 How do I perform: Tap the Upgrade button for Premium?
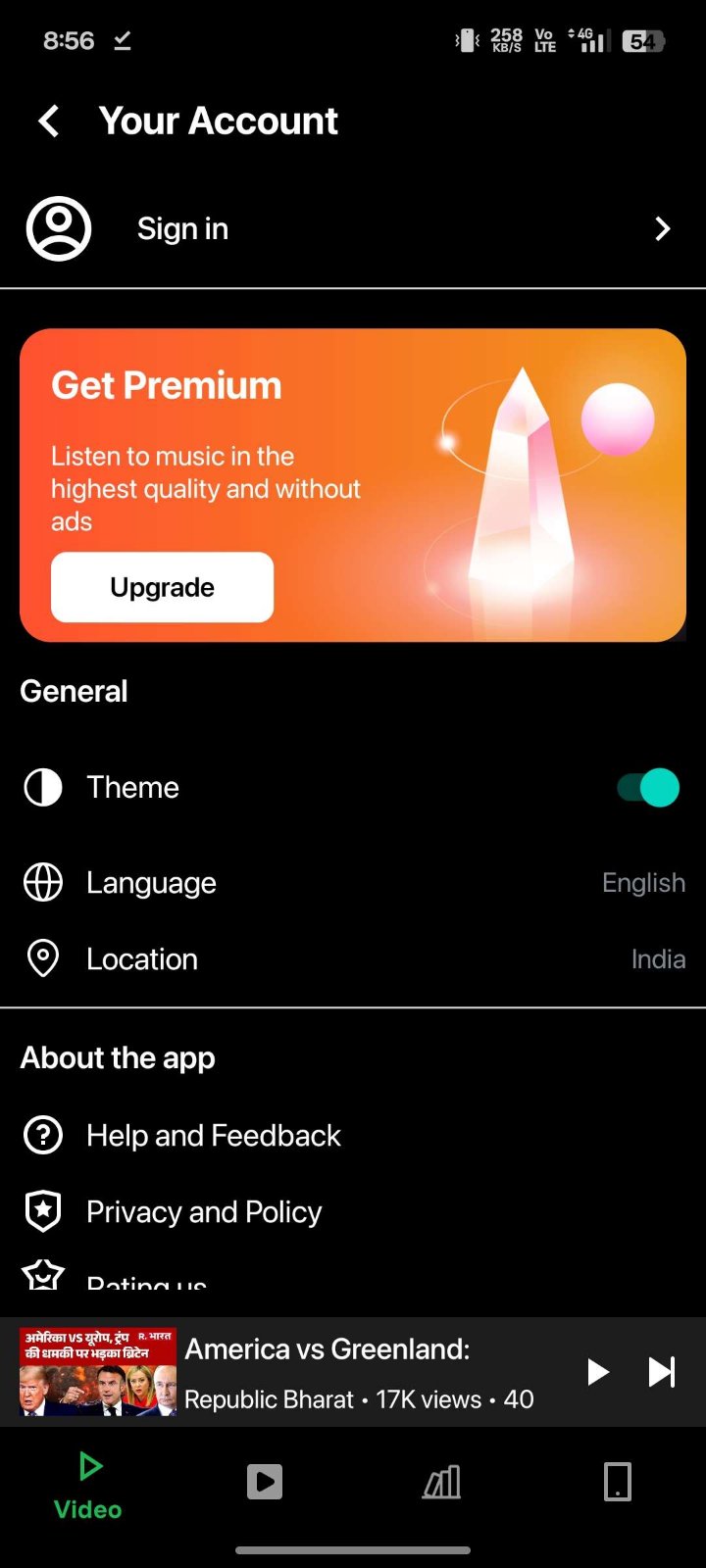pos(162,587)
